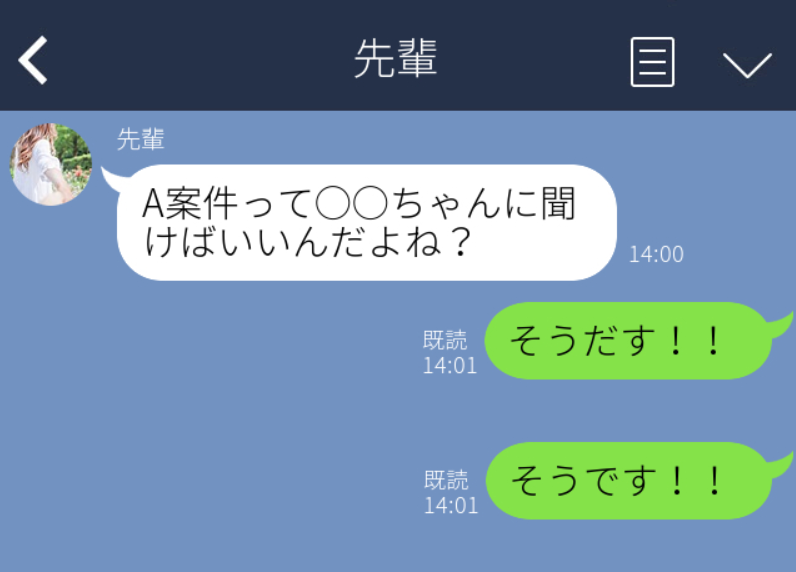The image size is (796, 572).
Task: Go back to the chat list
Action: coord(33,61)
